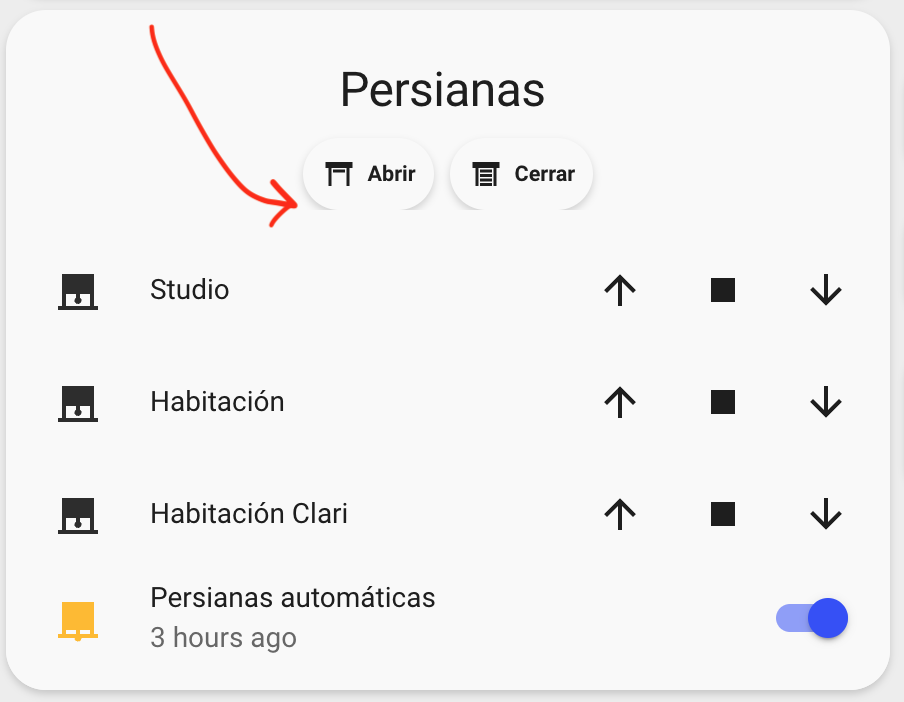
Task: Turn off the Persianas automáticas switch
Action: click(812, 618)
